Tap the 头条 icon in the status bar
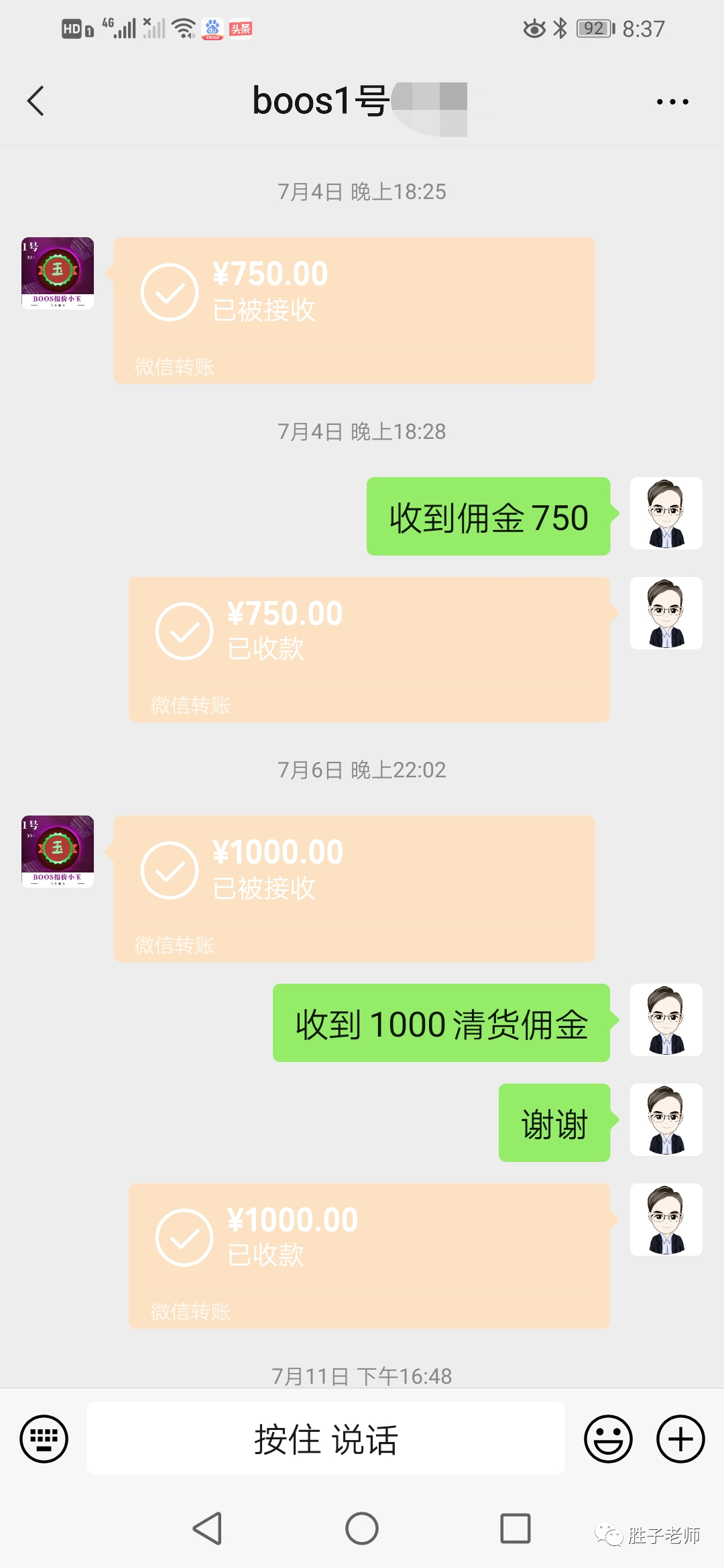 pos(240,28)
